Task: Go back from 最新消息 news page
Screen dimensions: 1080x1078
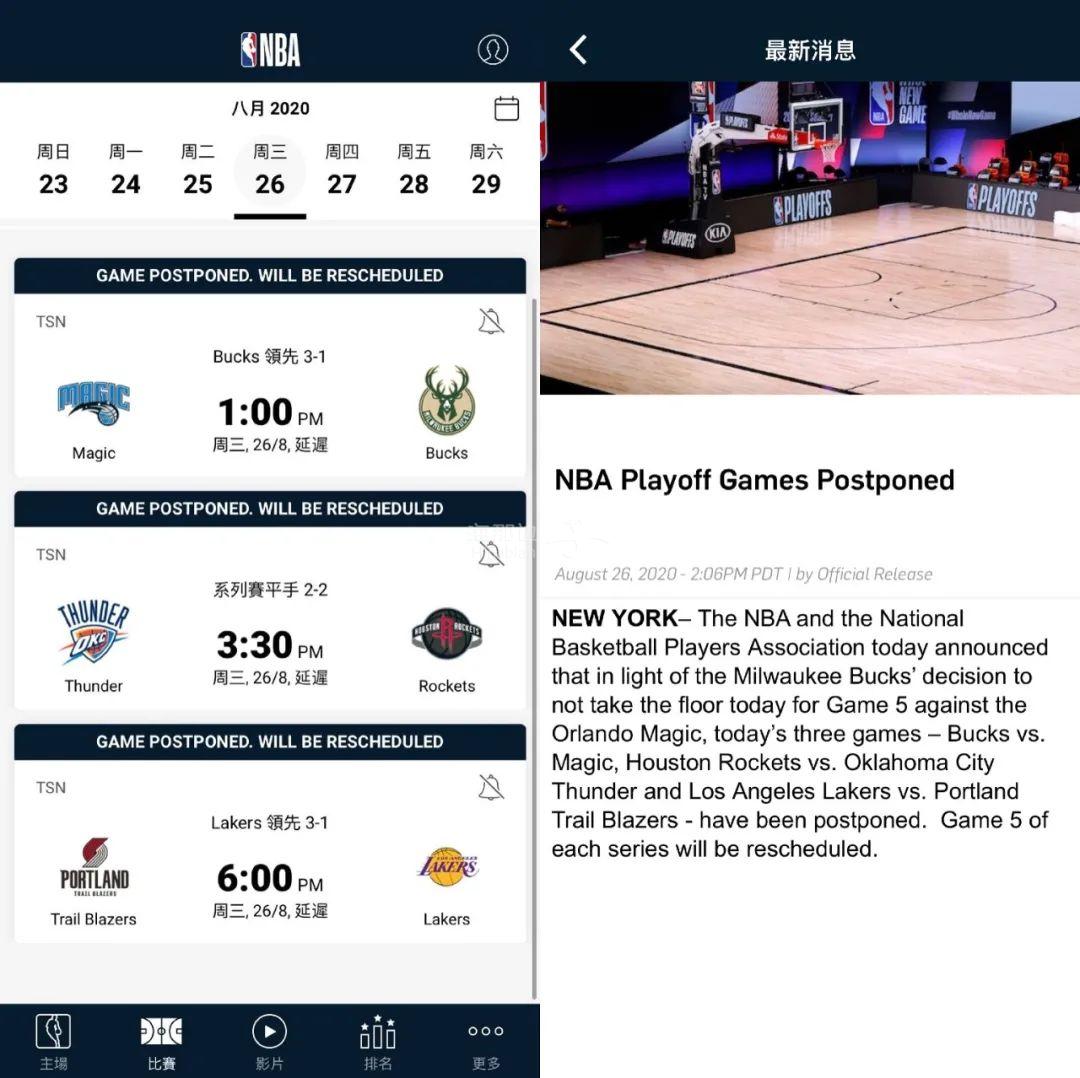Action: pos(578,49)
